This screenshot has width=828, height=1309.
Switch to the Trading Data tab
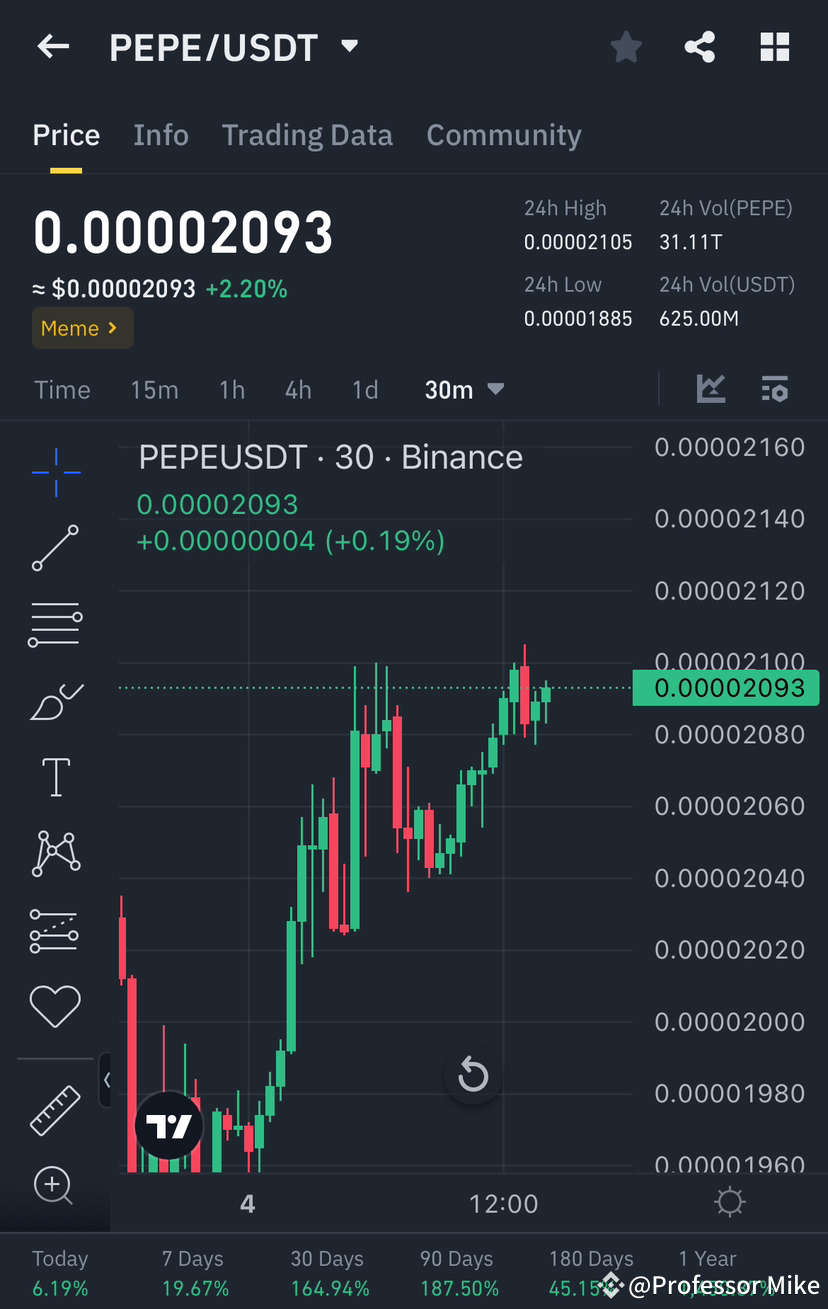click(x=307, y=135)
